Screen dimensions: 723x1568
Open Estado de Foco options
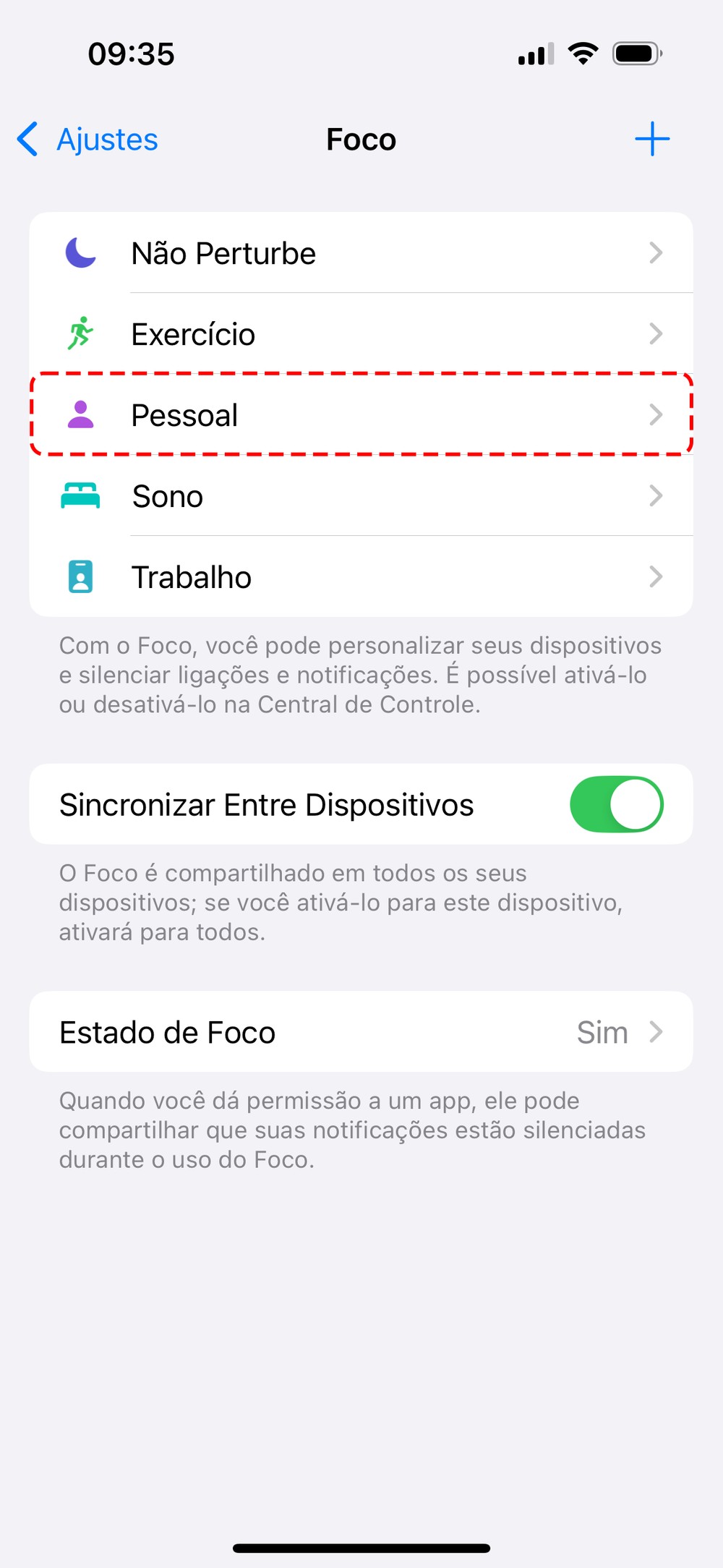(361, 1032)
